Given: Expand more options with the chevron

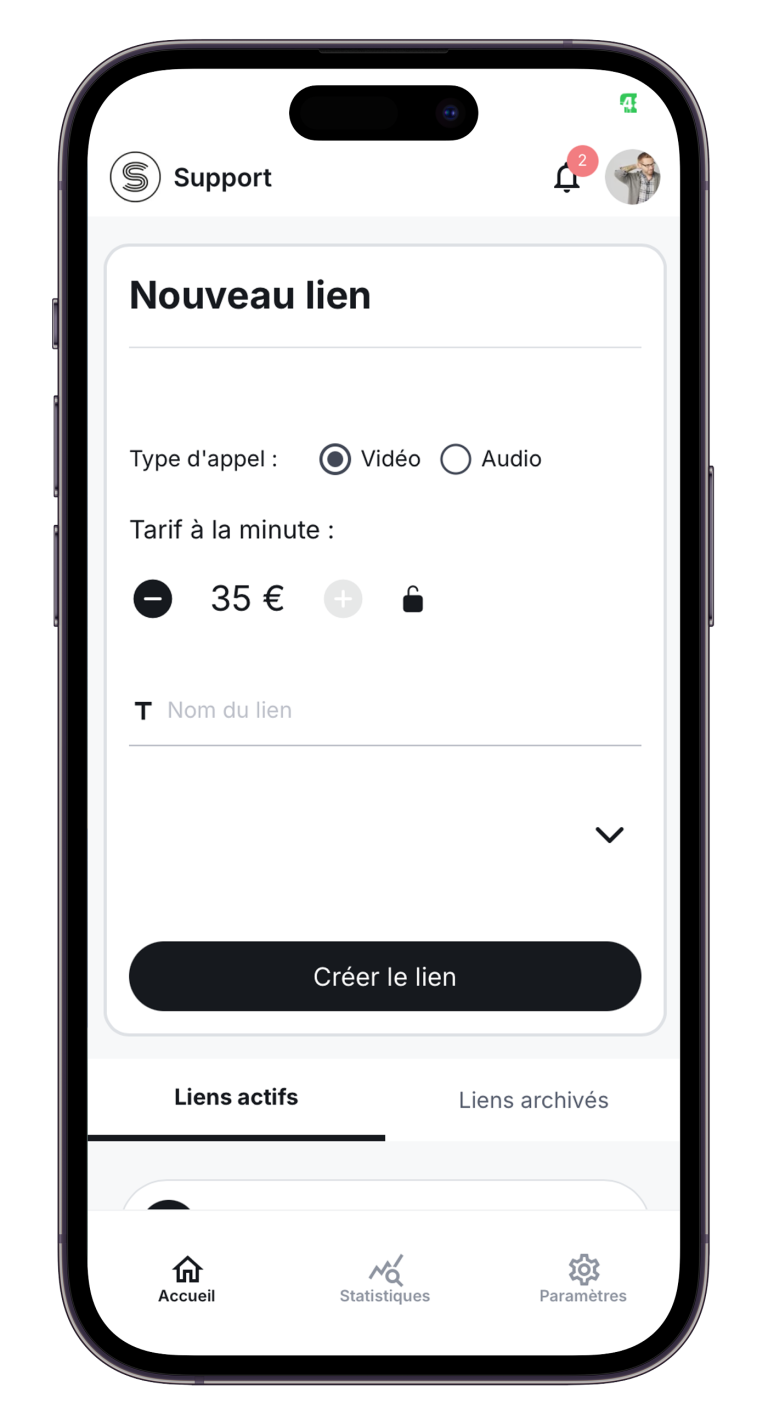Looking at the screenshot, I should tap(609, 834).
